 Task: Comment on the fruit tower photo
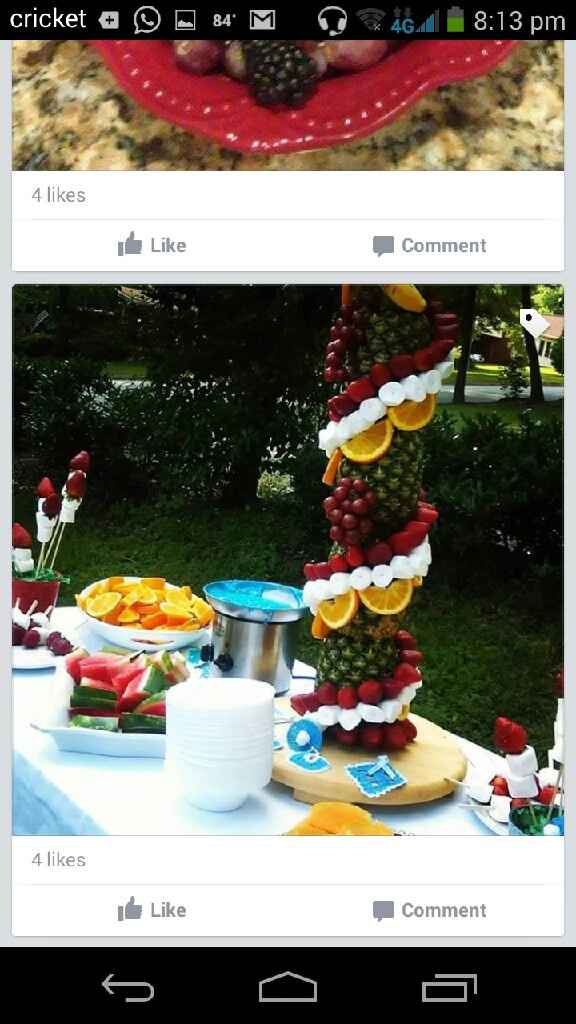click(x=429, y=910)
